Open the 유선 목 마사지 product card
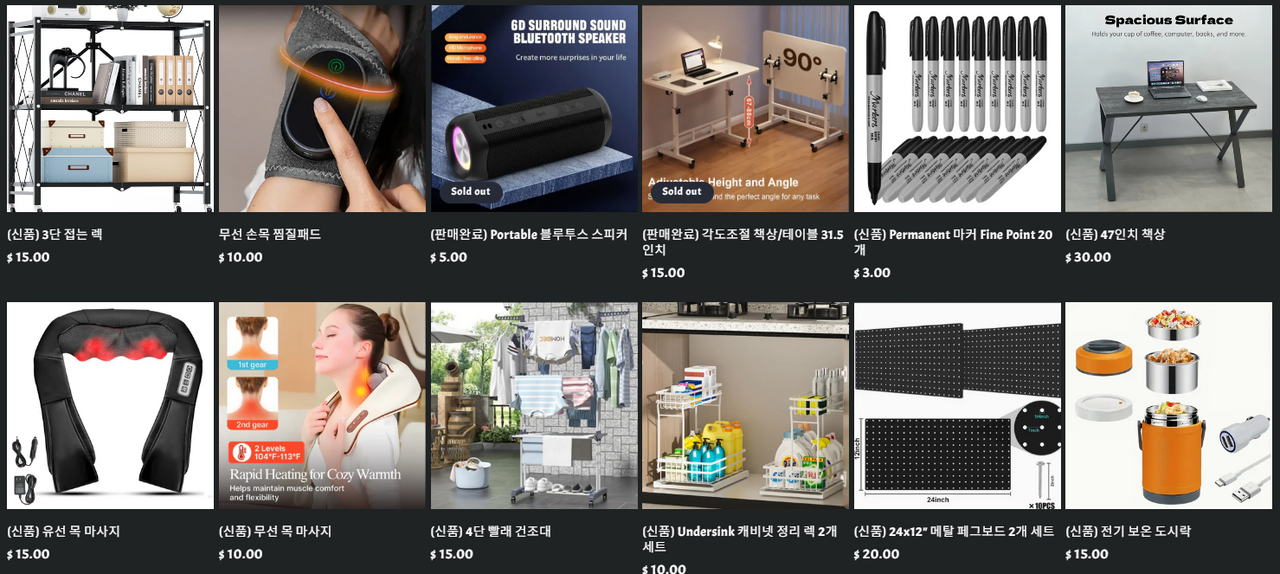This screenshot has width=1280, height=574. pos(110,405)
